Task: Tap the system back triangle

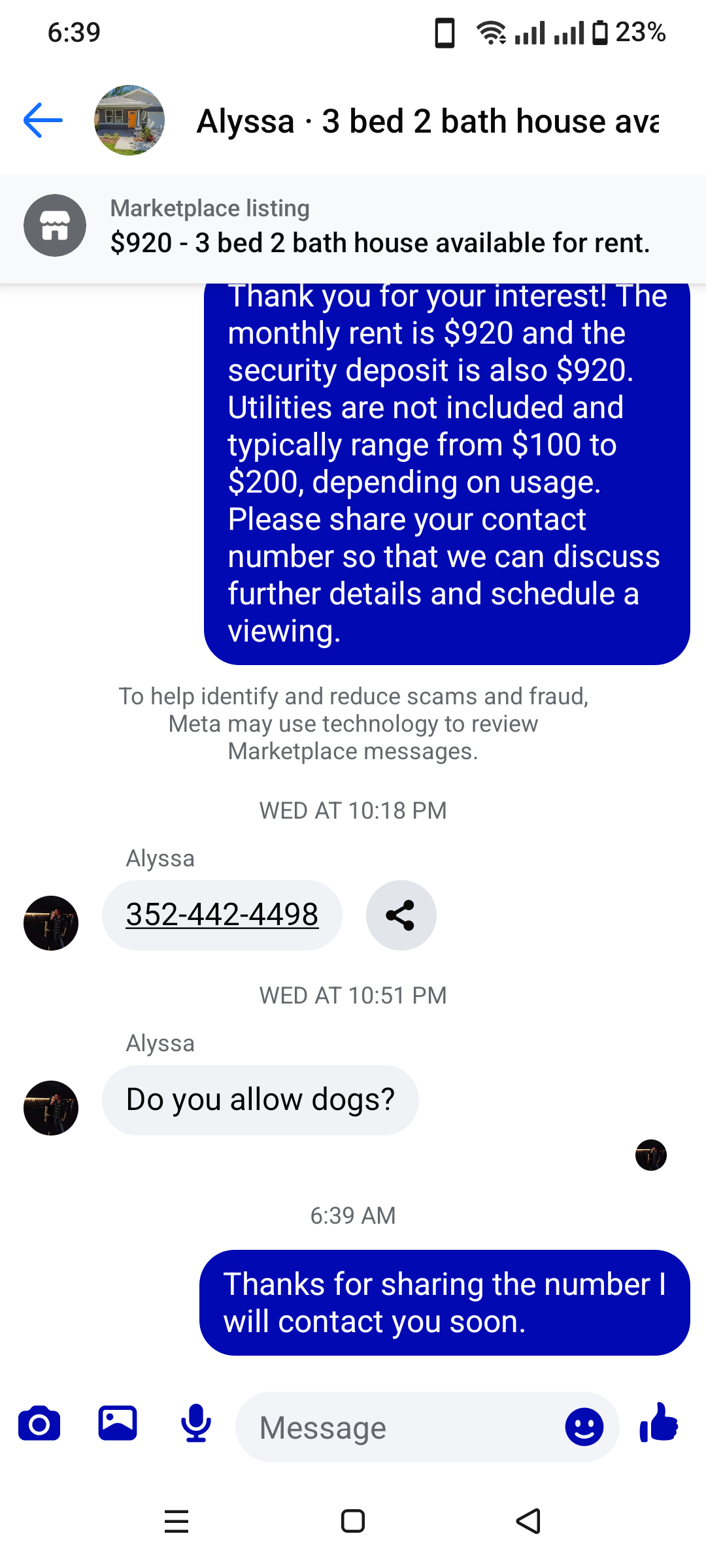Action: click(528, 1521)
